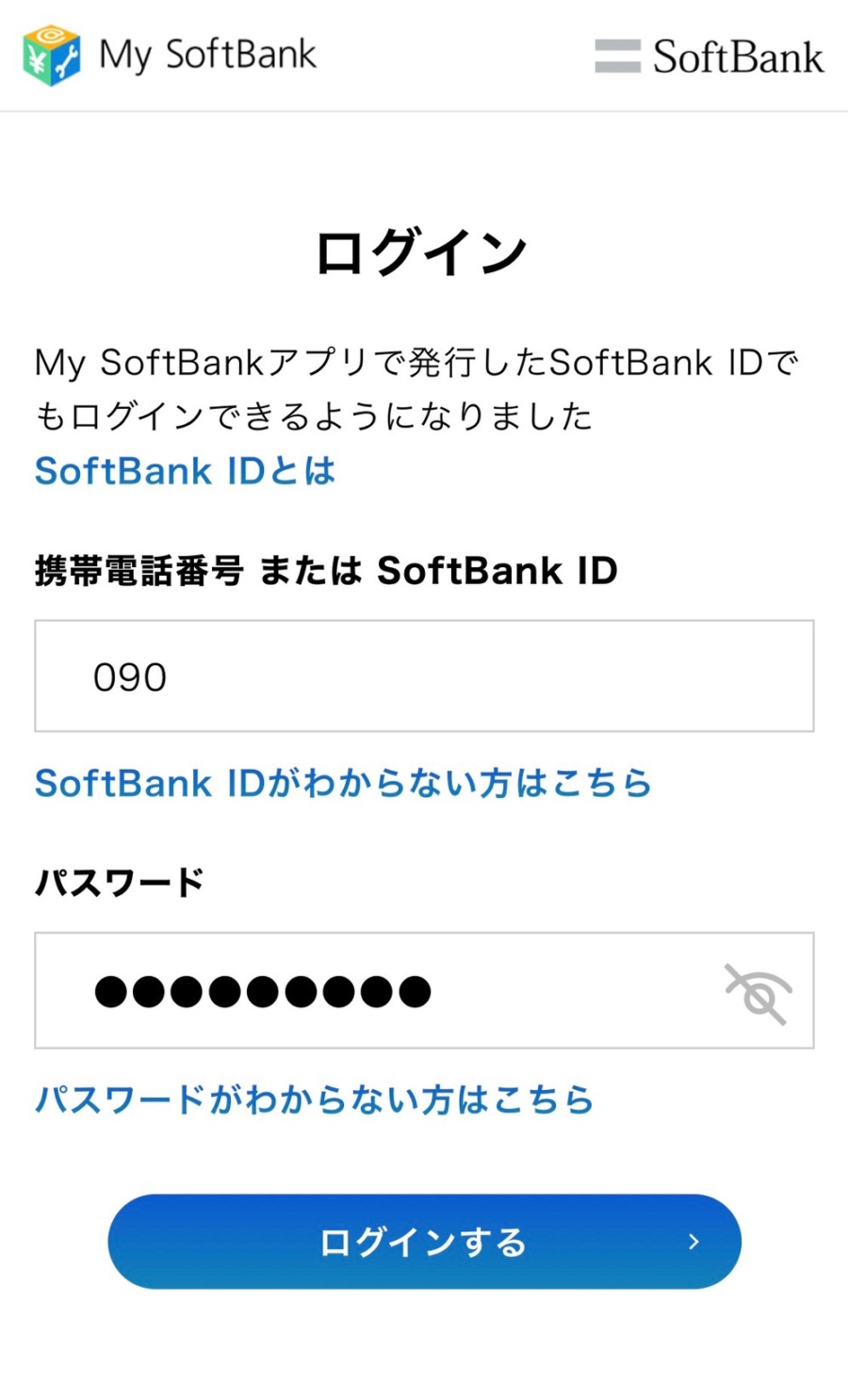Click the パスワードがわからない方はこちら link
848x1400 pixels.
314,1099
